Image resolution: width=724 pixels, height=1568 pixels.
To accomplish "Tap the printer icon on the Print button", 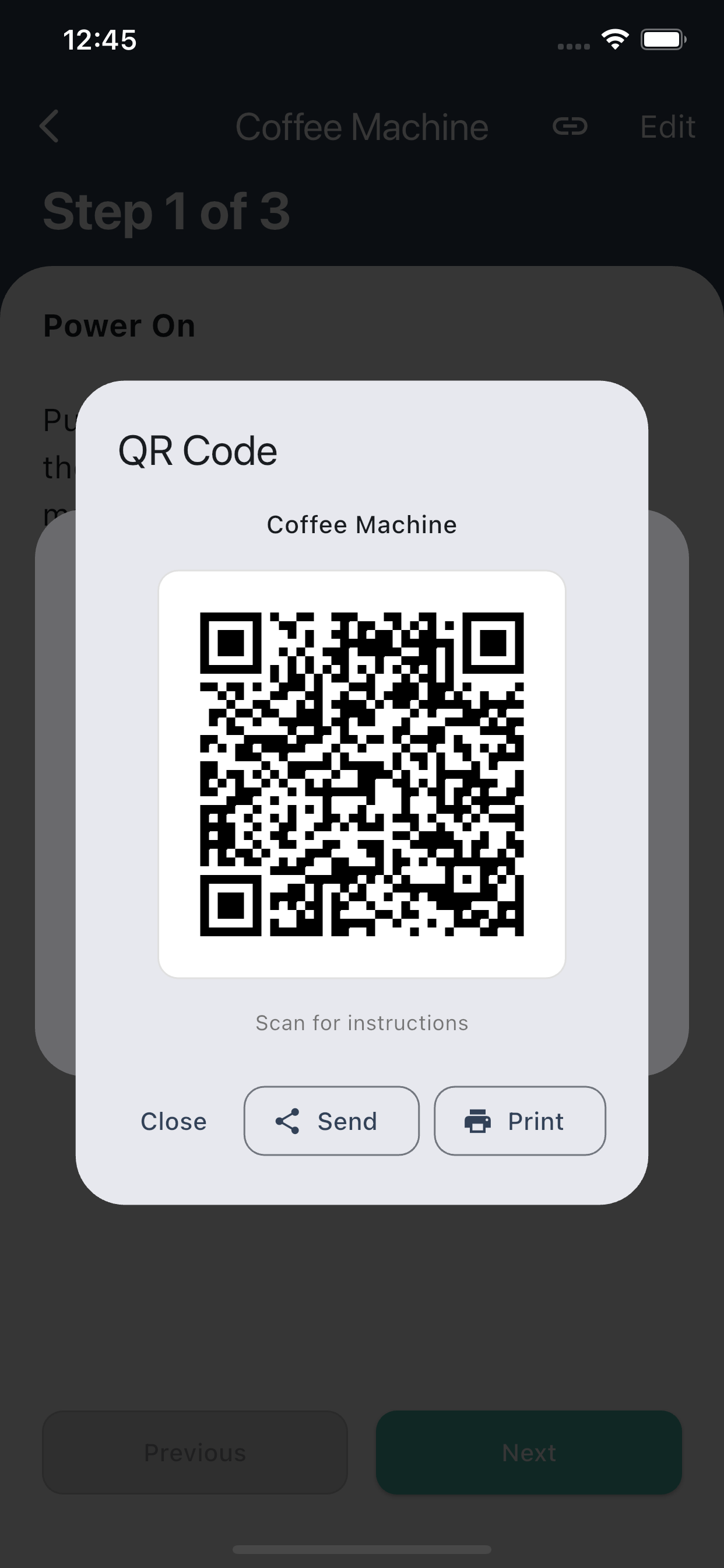I will (x=477, y=1121).
